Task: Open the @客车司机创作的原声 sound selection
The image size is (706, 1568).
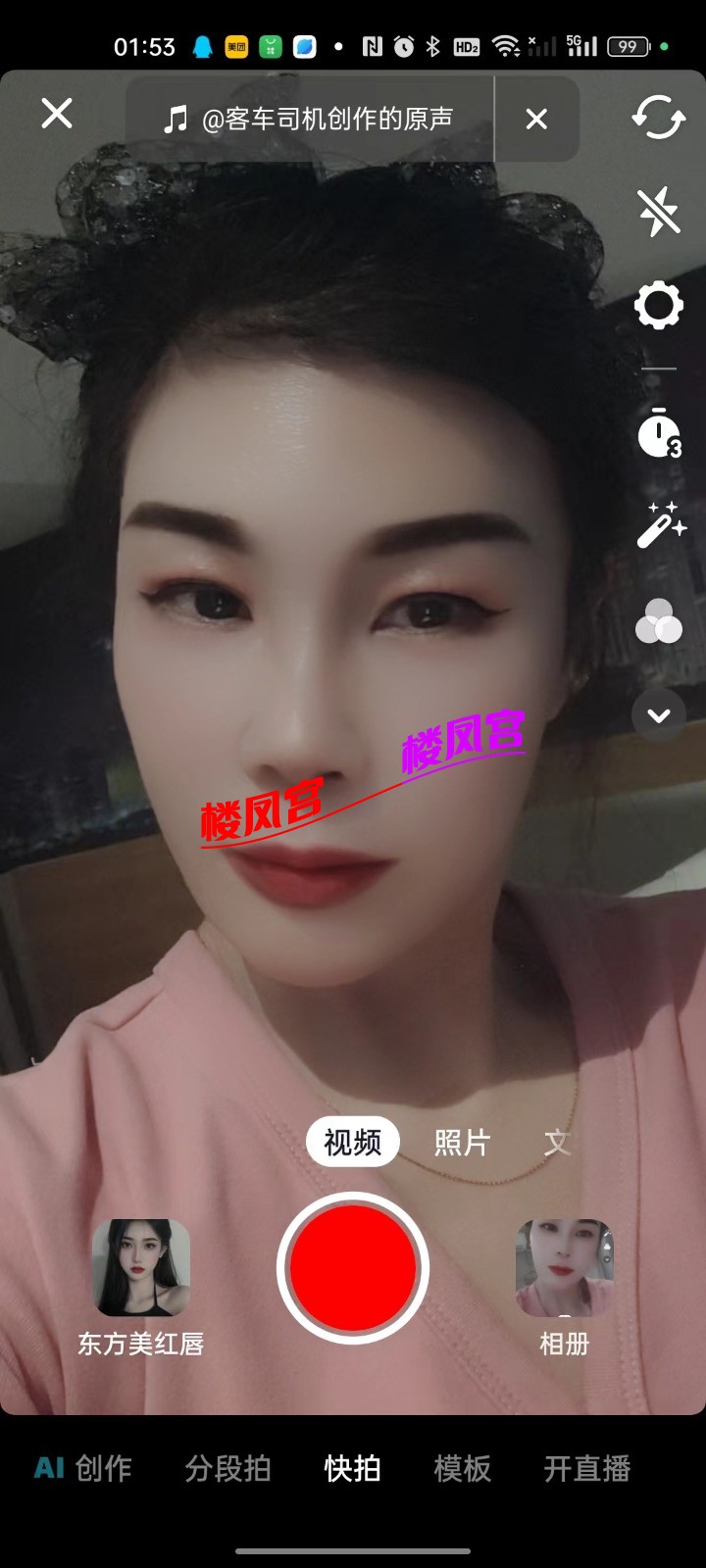Action: coord(309,120)
